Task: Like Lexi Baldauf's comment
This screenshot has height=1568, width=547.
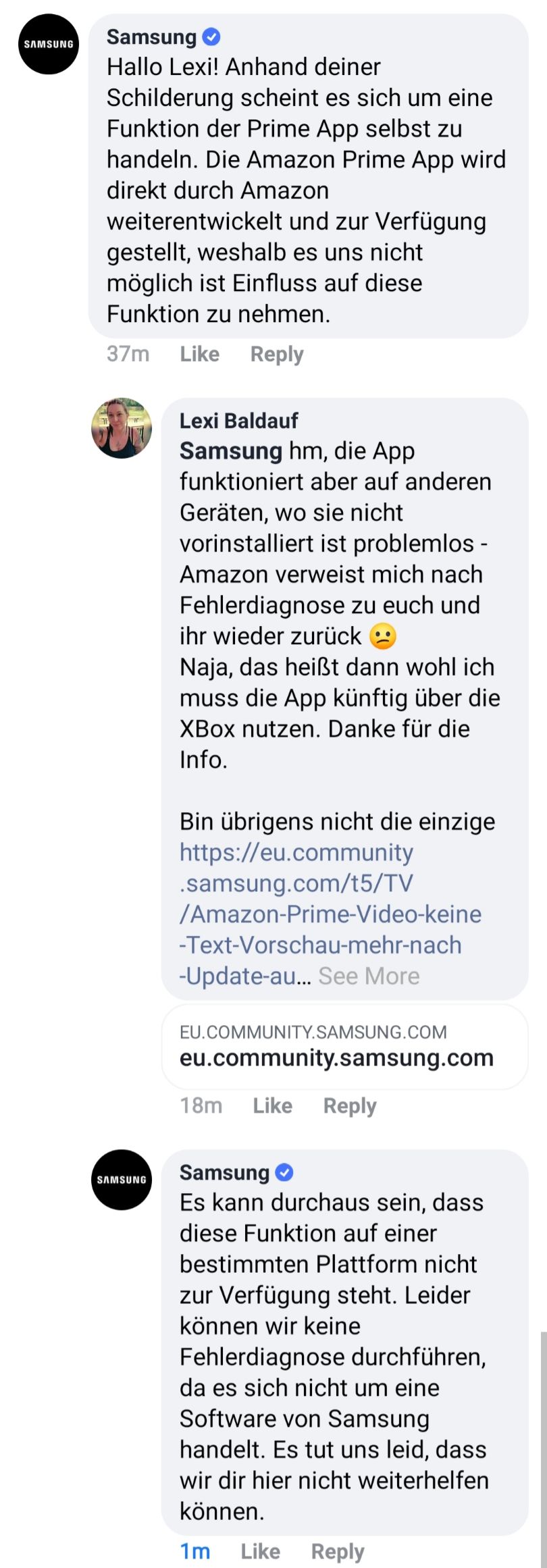Action: pos(272,1105)
